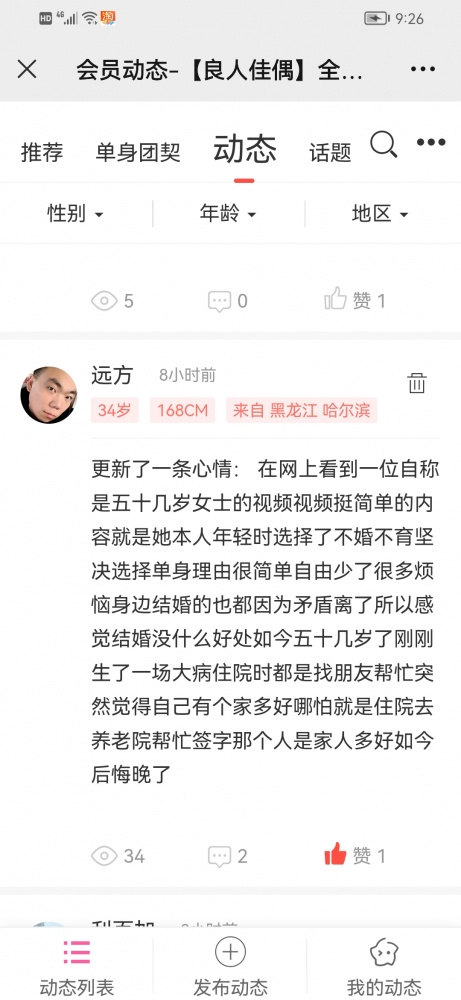Switch to the 推荐 tab
The height and width of the screenshot is (1000, 461).
(x=42, y=152)
